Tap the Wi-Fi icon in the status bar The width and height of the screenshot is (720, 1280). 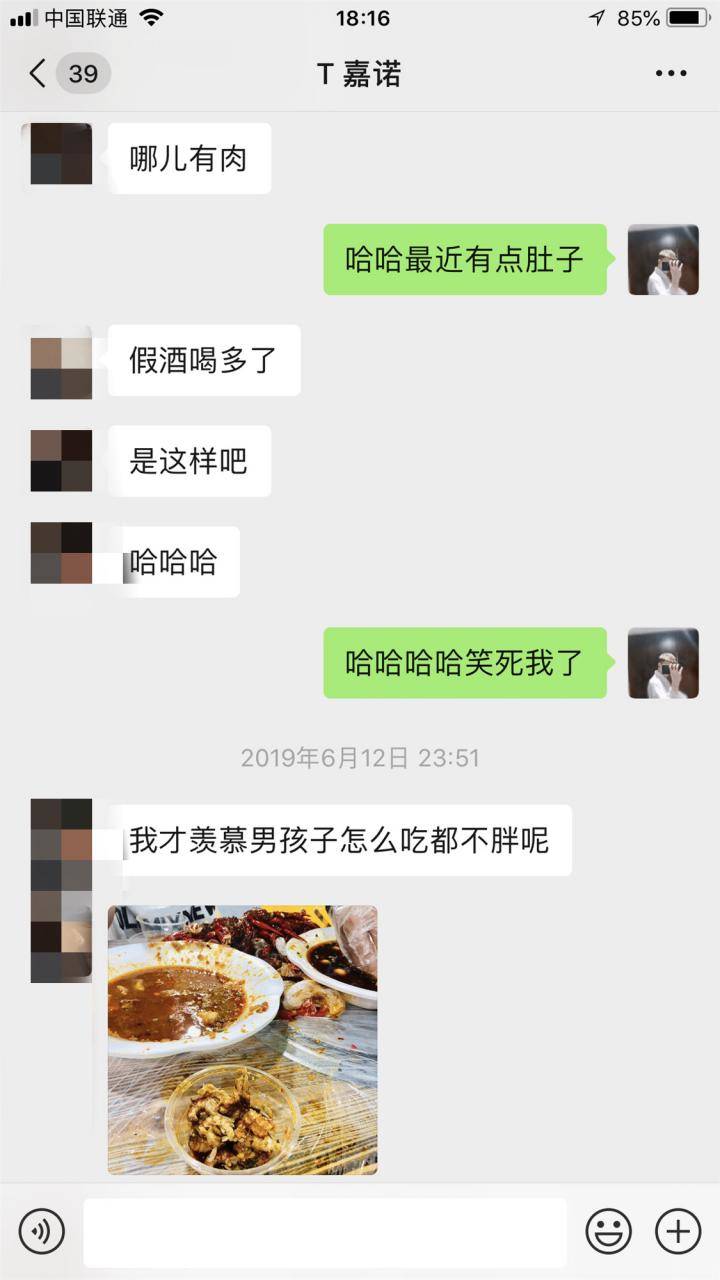tap(152, 16)
